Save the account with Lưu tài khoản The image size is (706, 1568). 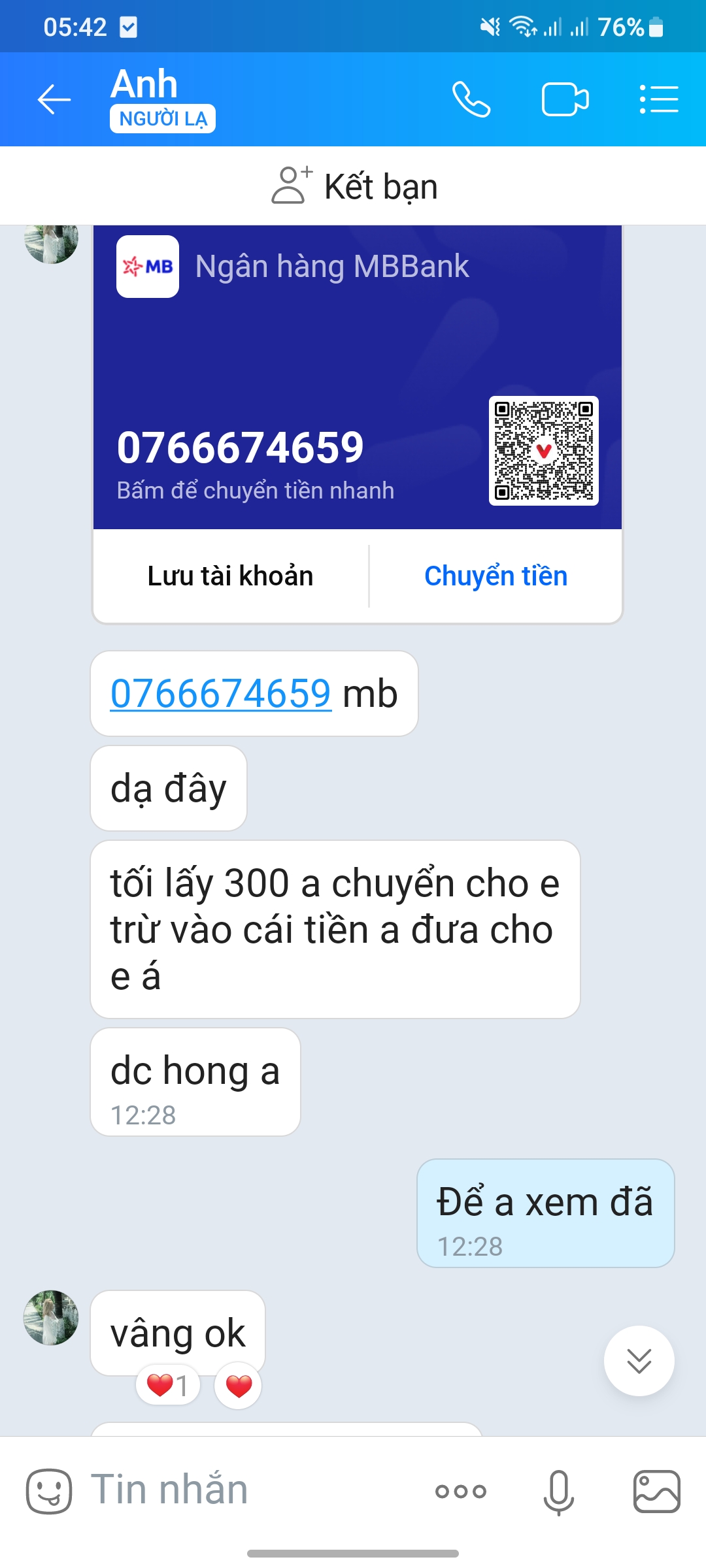pyautogui.click(x=231, y=576)
